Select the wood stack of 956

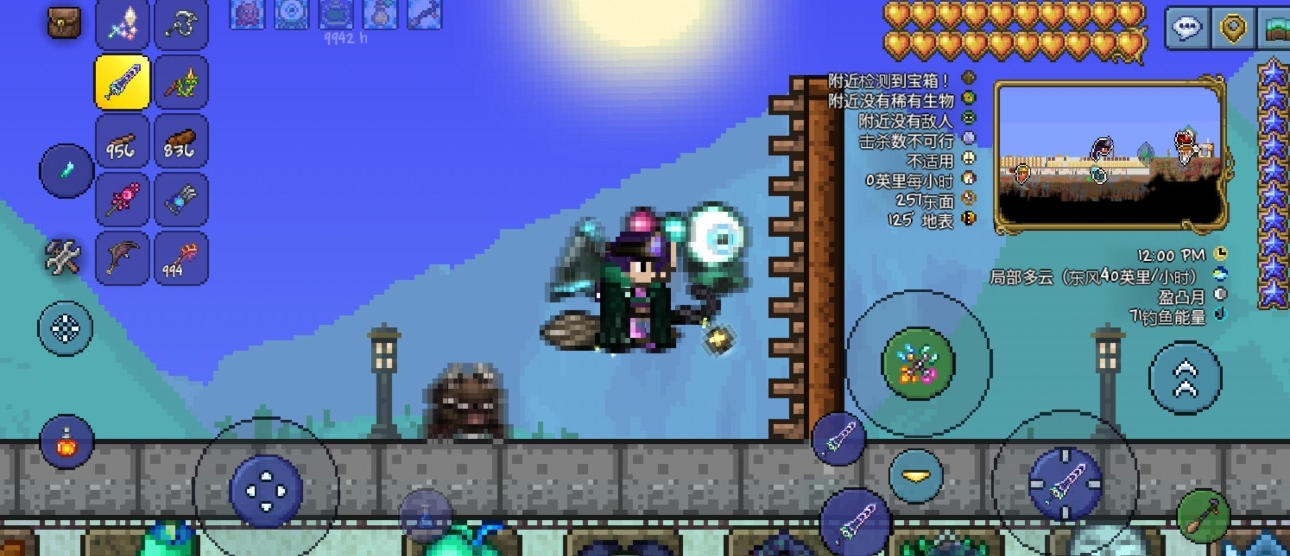point(122,141)
